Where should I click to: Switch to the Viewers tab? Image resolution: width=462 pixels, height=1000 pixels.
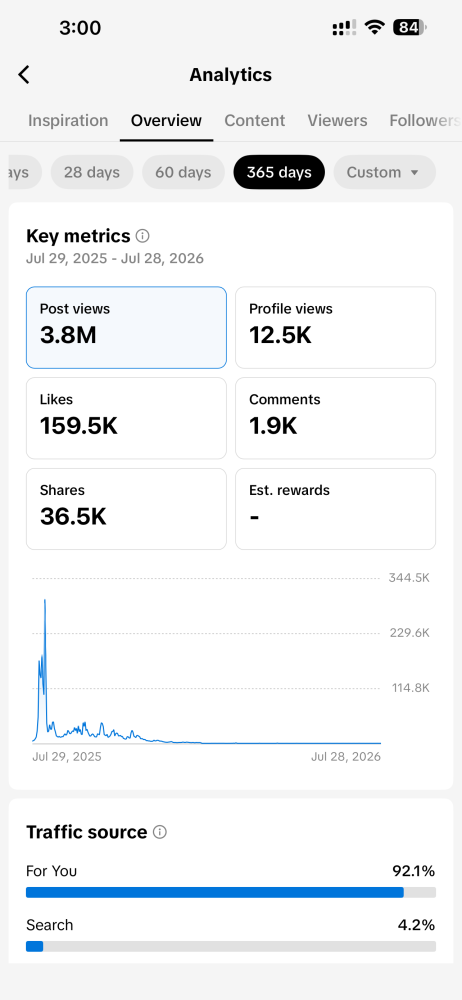coord(337,121)
